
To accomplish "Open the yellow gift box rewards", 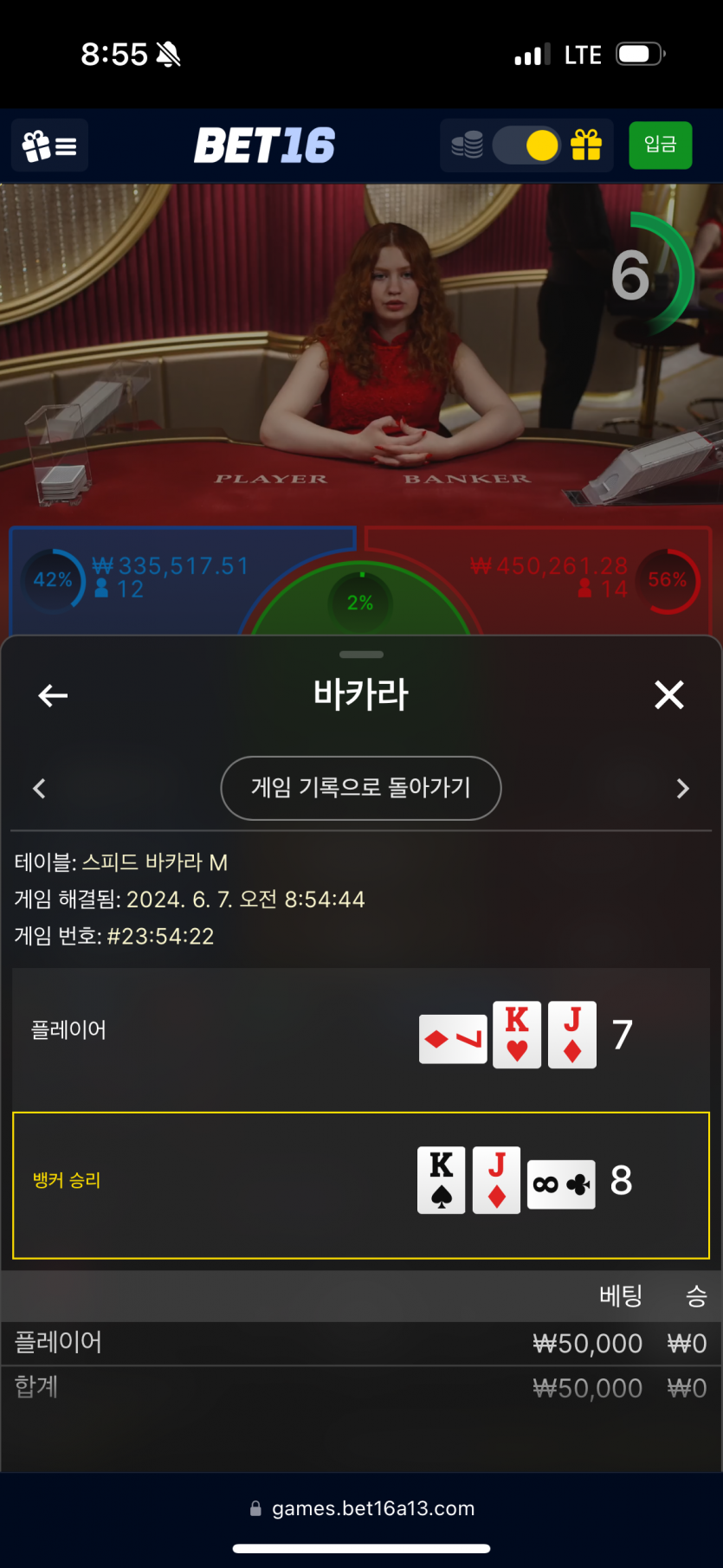I will click(x=586, y=145).
